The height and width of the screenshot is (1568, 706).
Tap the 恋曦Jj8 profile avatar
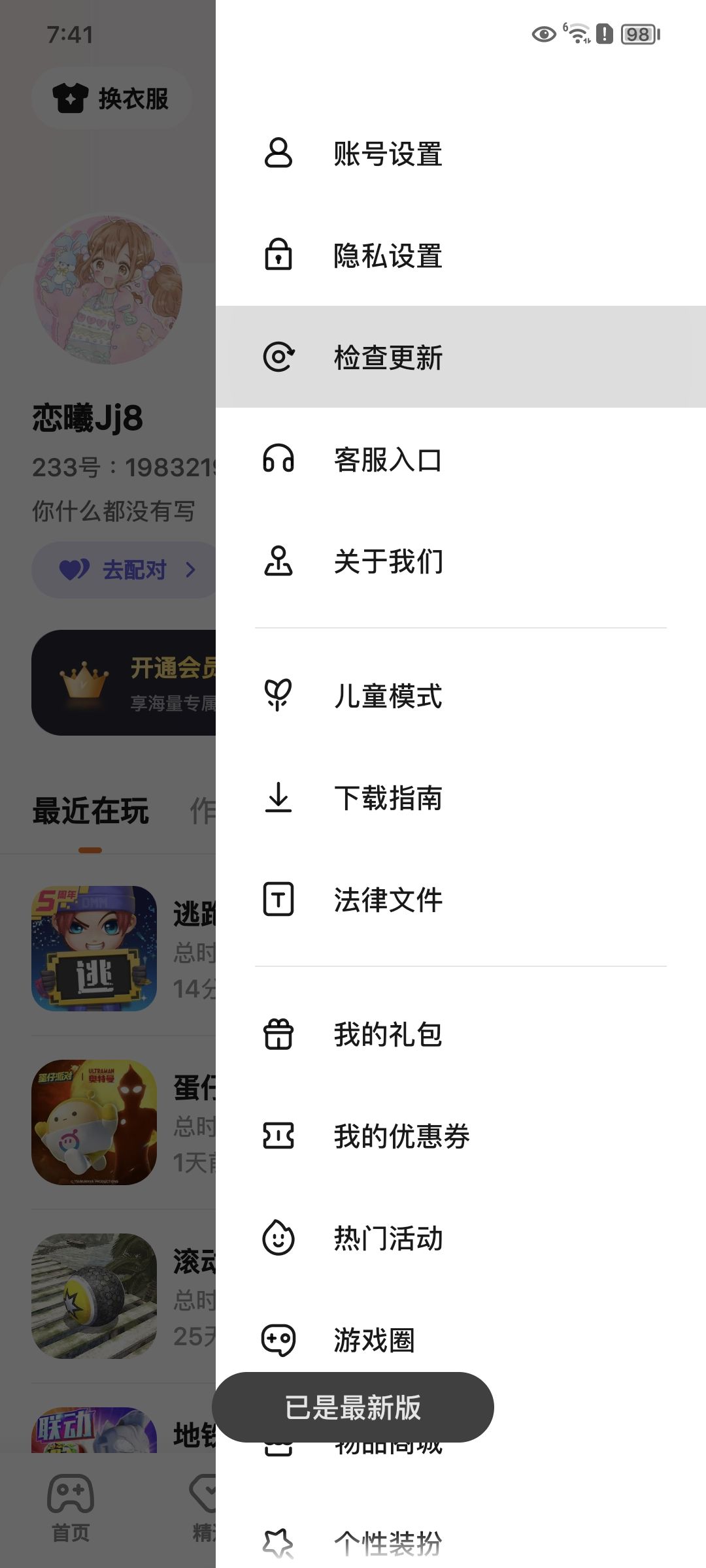(x=109, y=290)
